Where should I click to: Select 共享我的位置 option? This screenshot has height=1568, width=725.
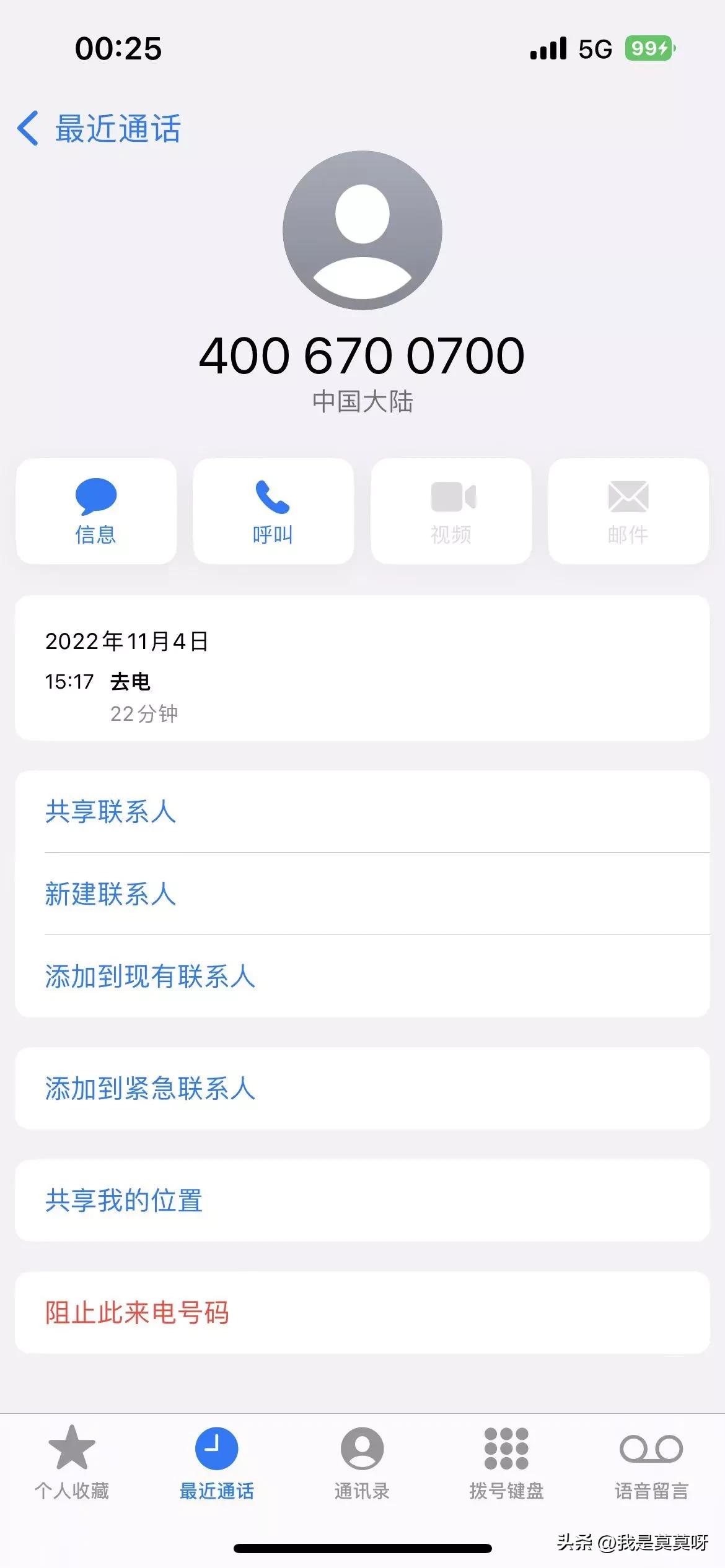tap(123, 1200)
